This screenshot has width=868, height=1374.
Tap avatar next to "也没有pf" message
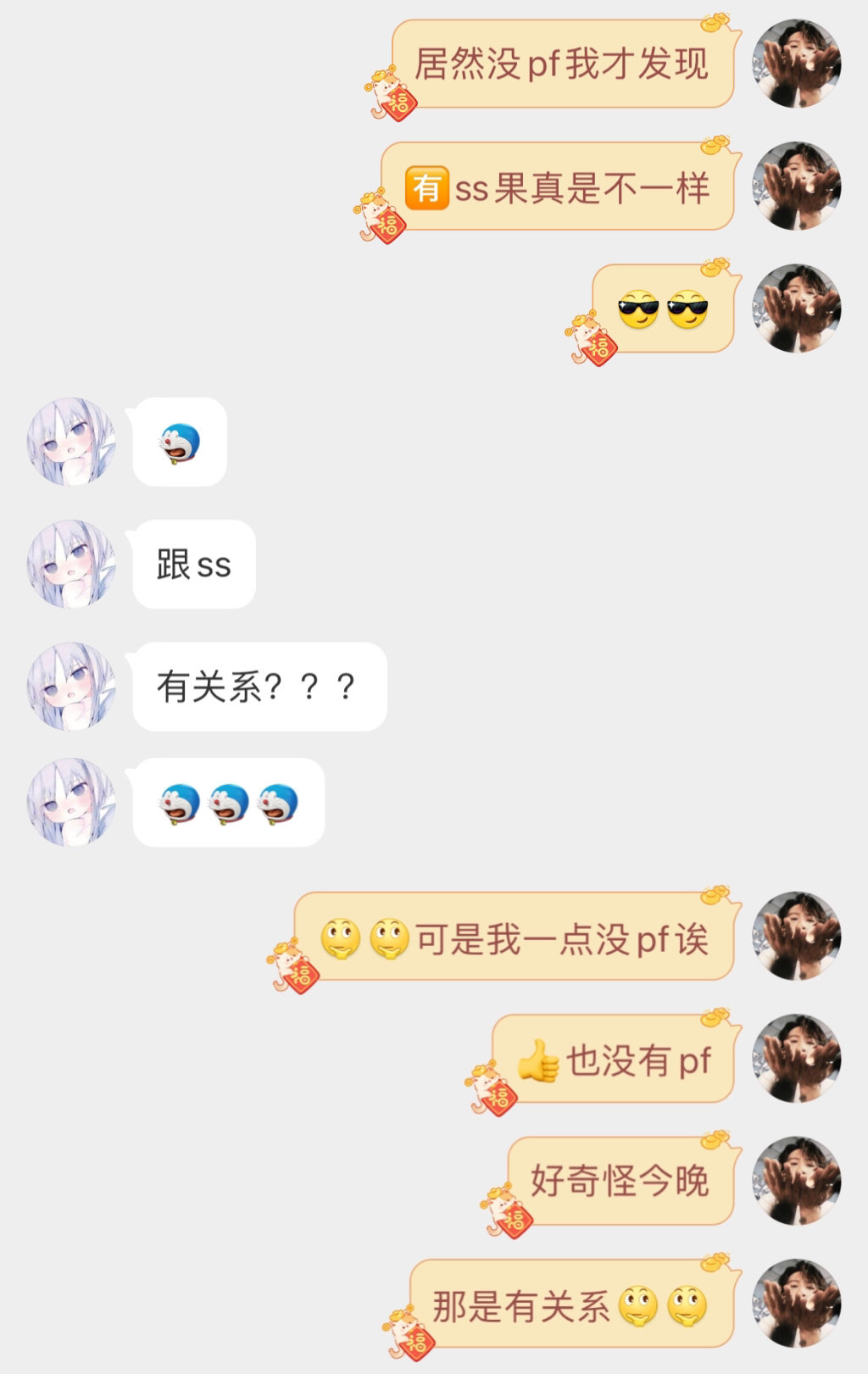click(x=796, y=1058)
